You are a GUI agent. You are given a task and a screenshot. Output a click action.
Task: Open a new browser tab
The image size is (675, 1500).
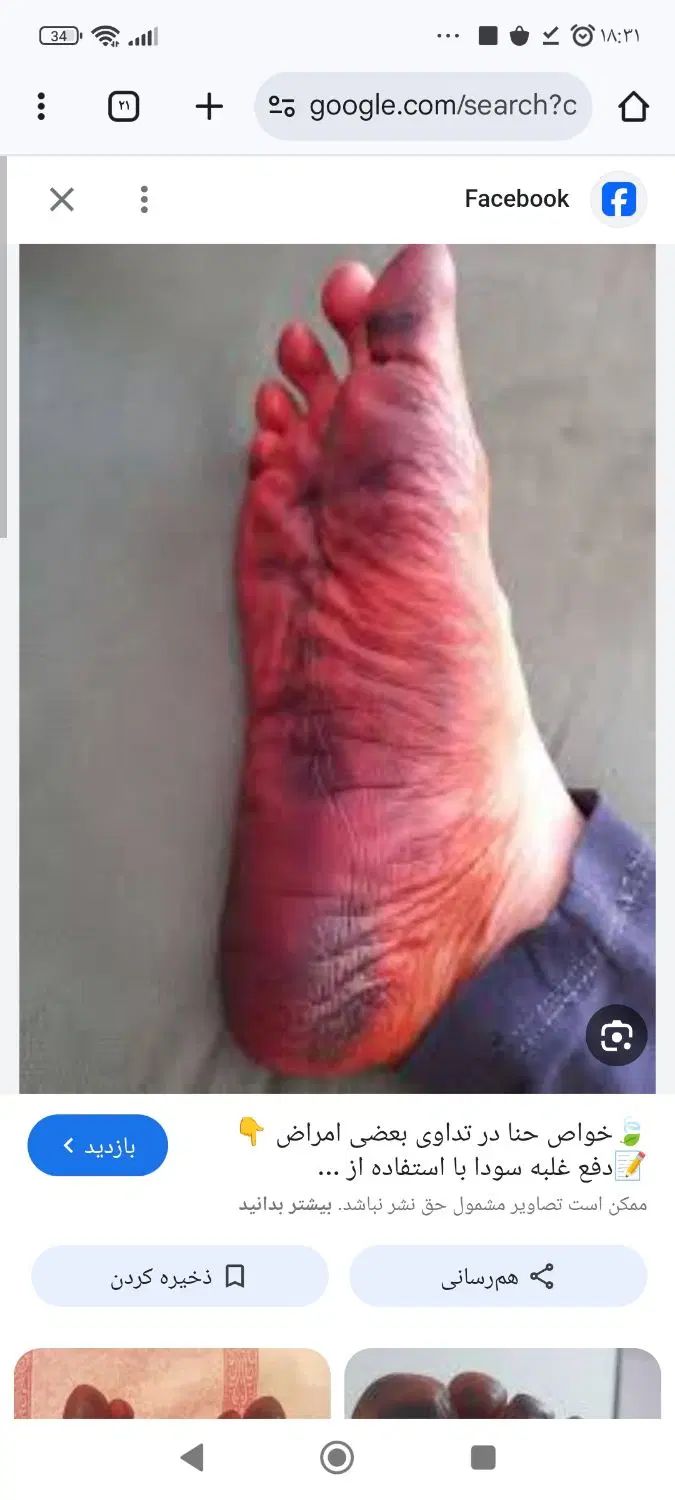pyautogui.click(x=208, y=106)
